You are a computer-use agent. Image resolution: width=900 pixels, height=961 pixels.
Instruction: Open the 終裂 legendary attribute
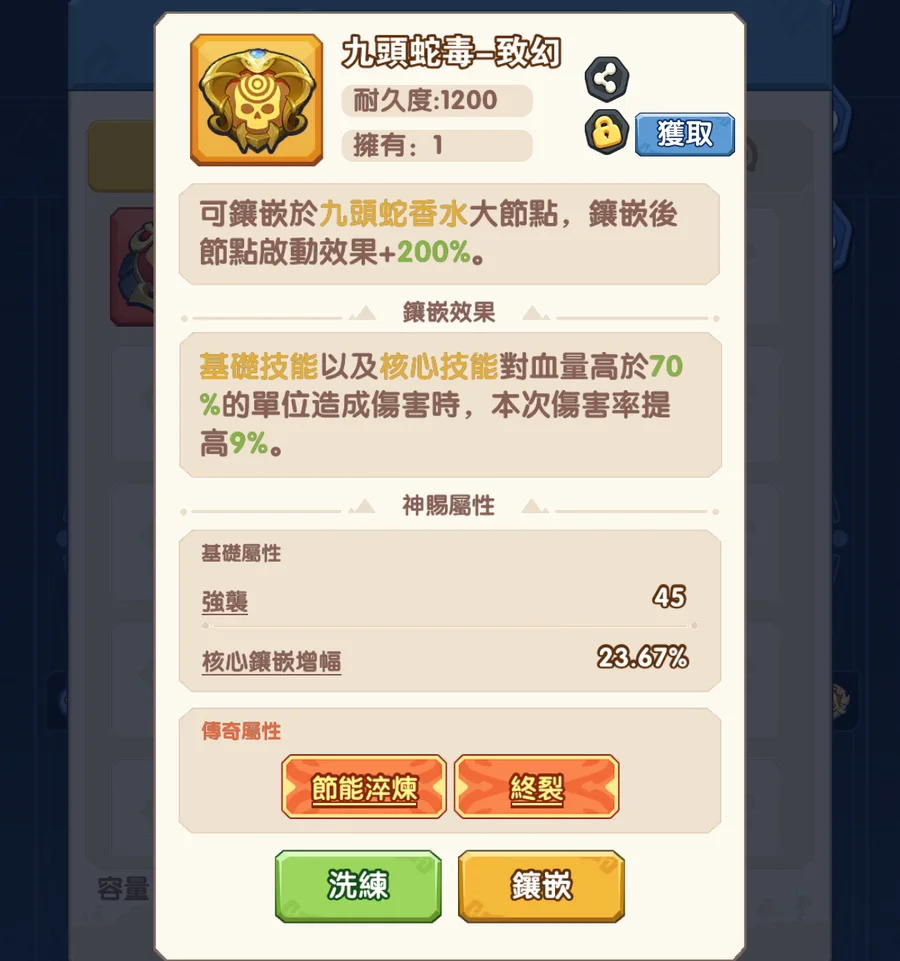click(536, 787)
